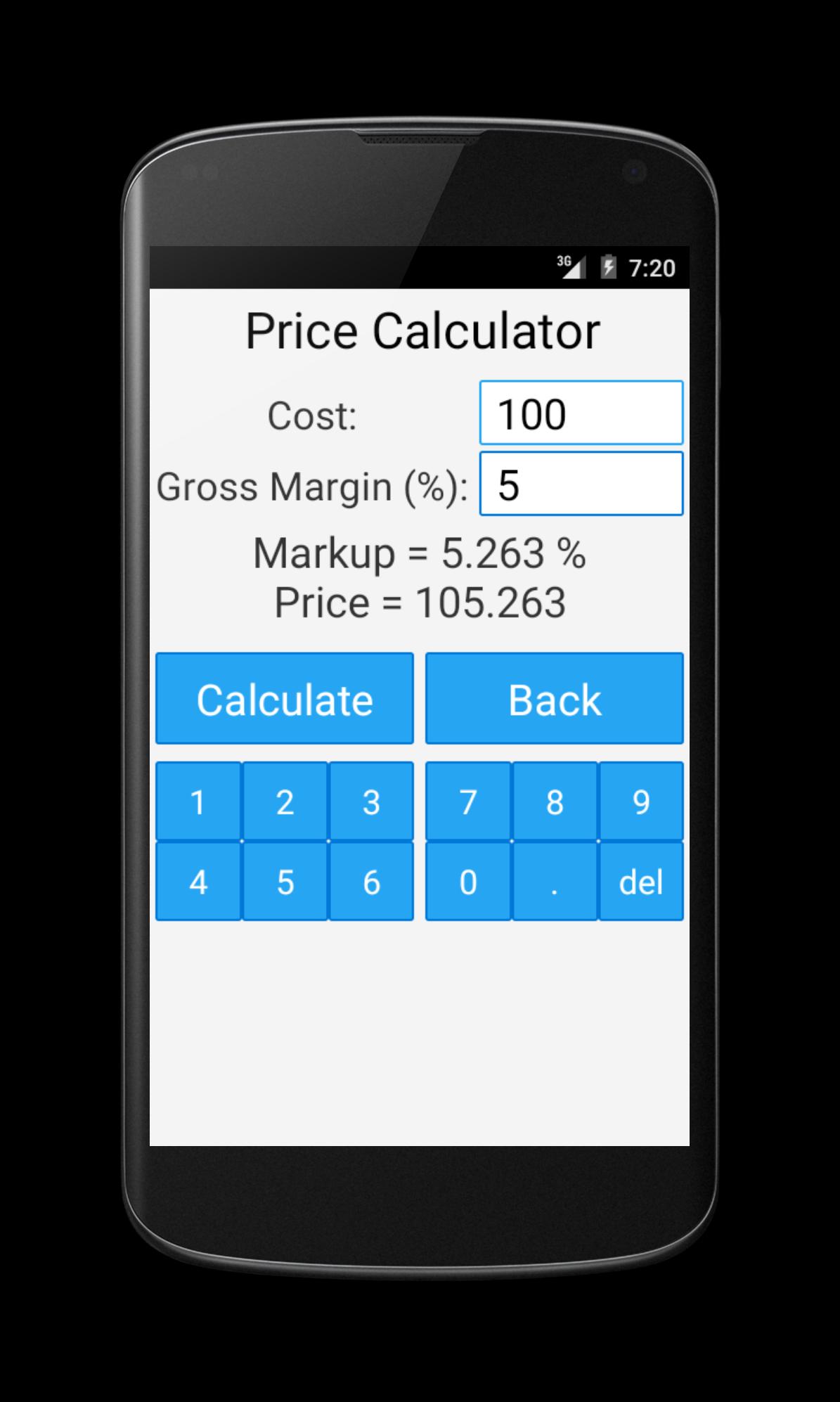
Task: Tap the Markup result text
Action: [x=421, y=555]
